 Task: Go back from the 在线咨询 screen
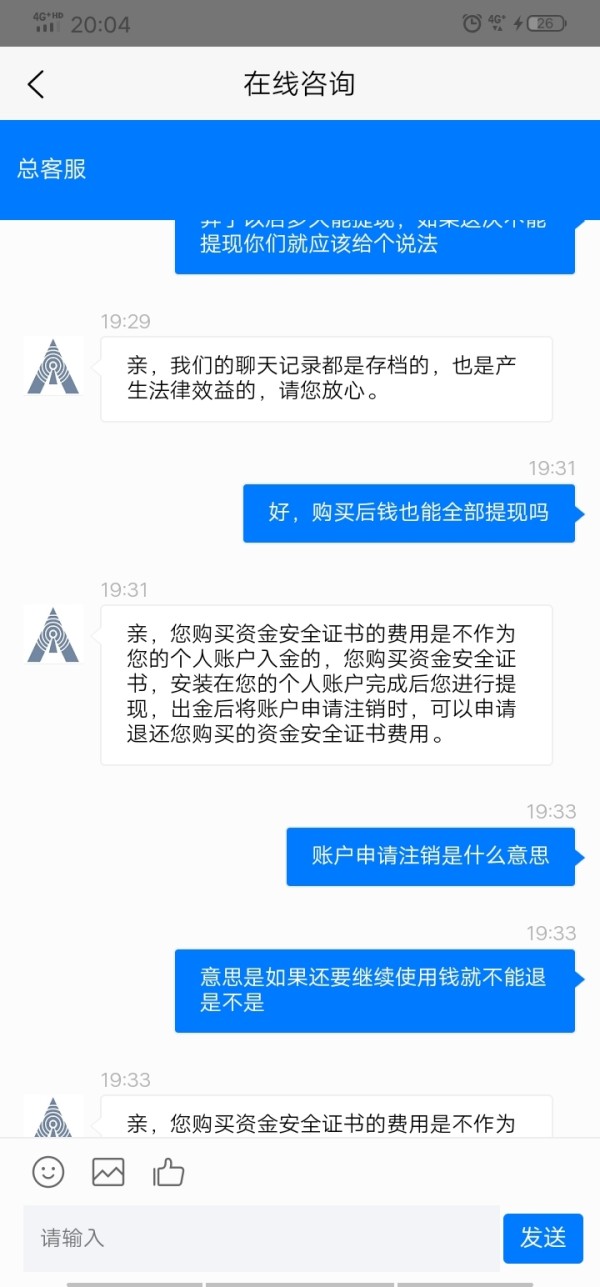coord(36,84)
